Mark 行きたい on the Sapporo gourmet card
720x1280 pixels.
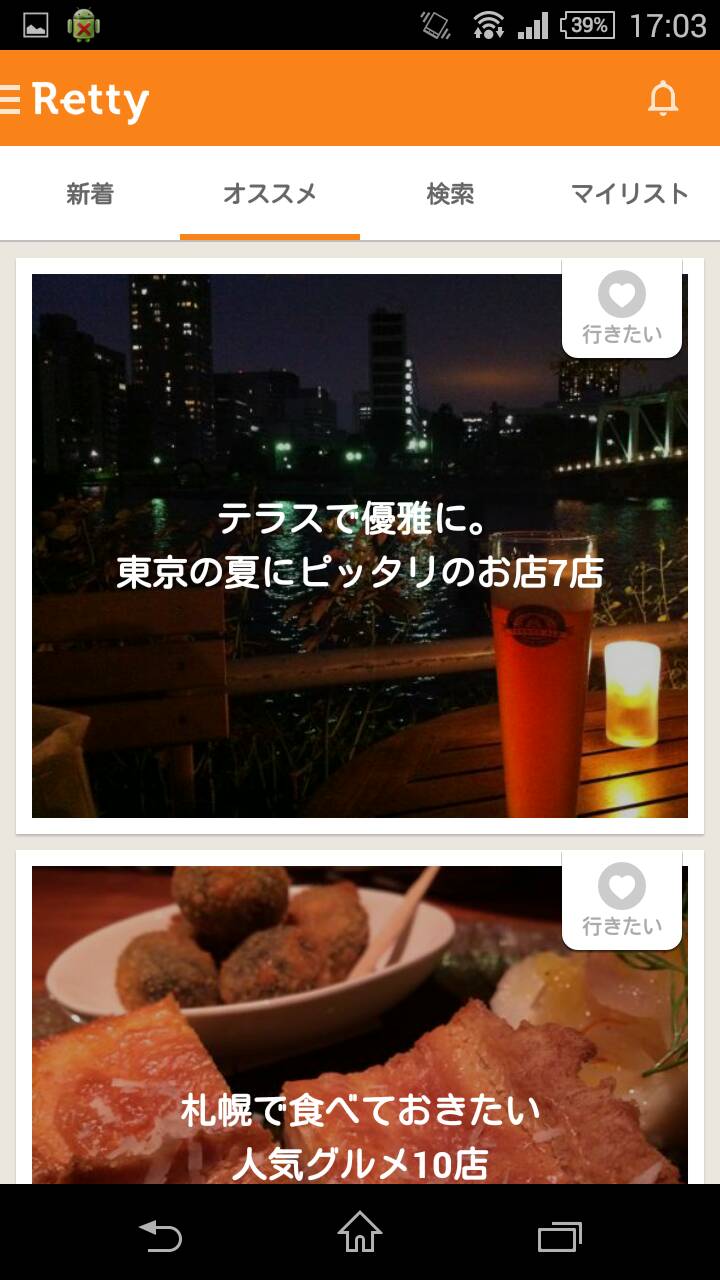622,900
